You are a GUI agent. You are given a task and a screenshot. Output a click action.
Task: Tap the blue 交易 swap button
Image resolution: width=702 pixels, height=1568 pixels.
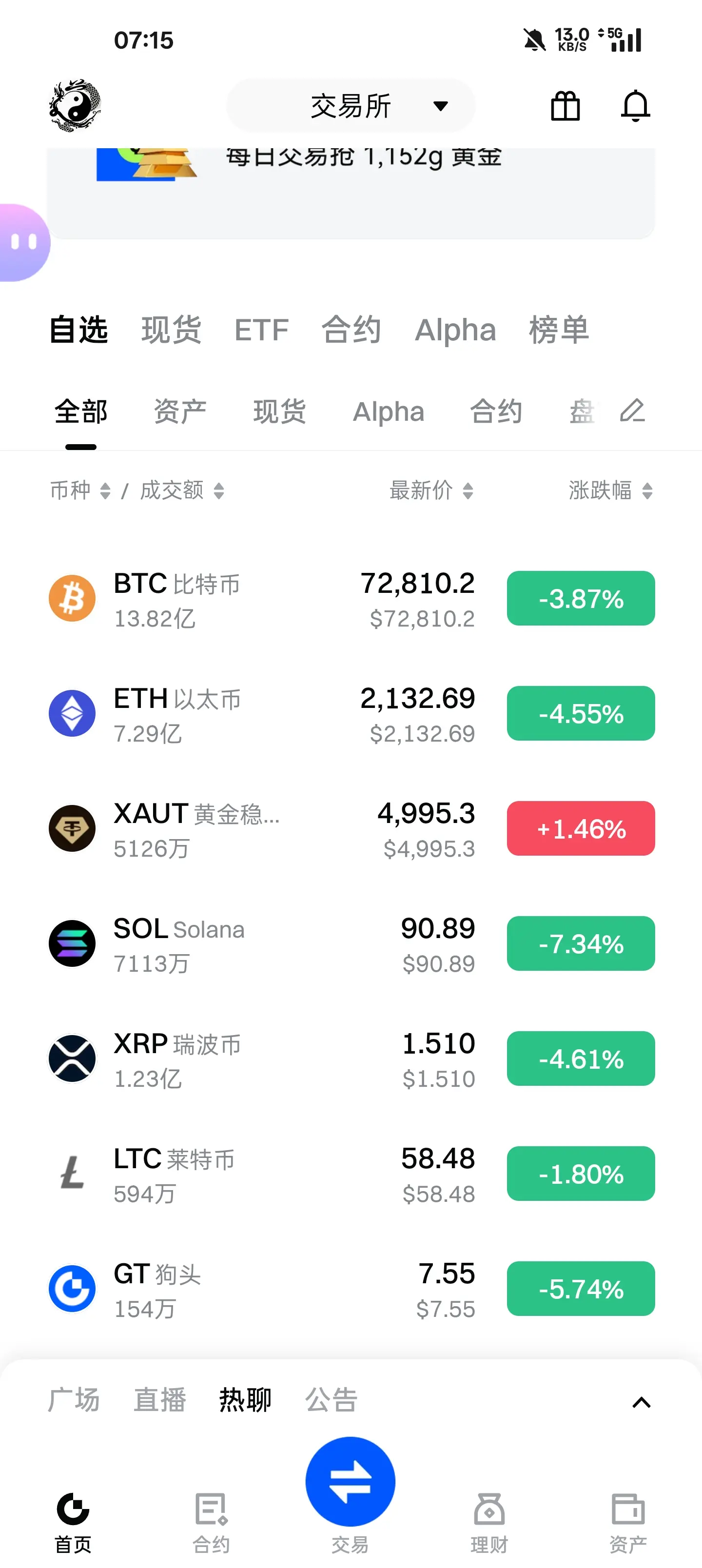pos(350,1482)
